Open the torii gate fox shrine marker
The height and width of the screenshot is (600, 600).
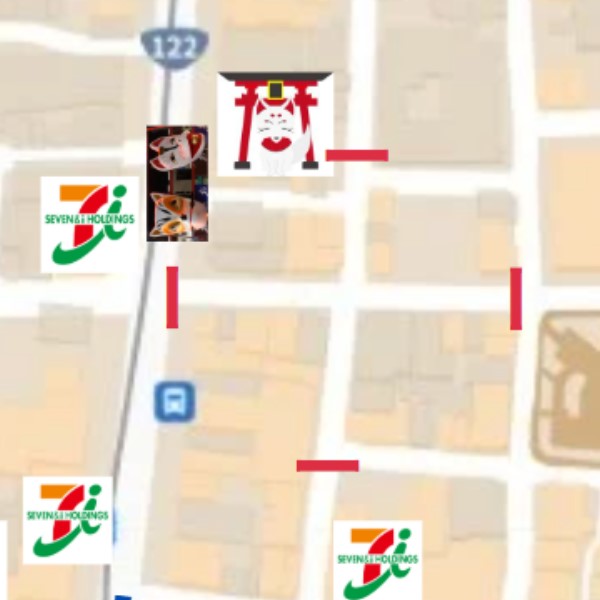point(275,124)
